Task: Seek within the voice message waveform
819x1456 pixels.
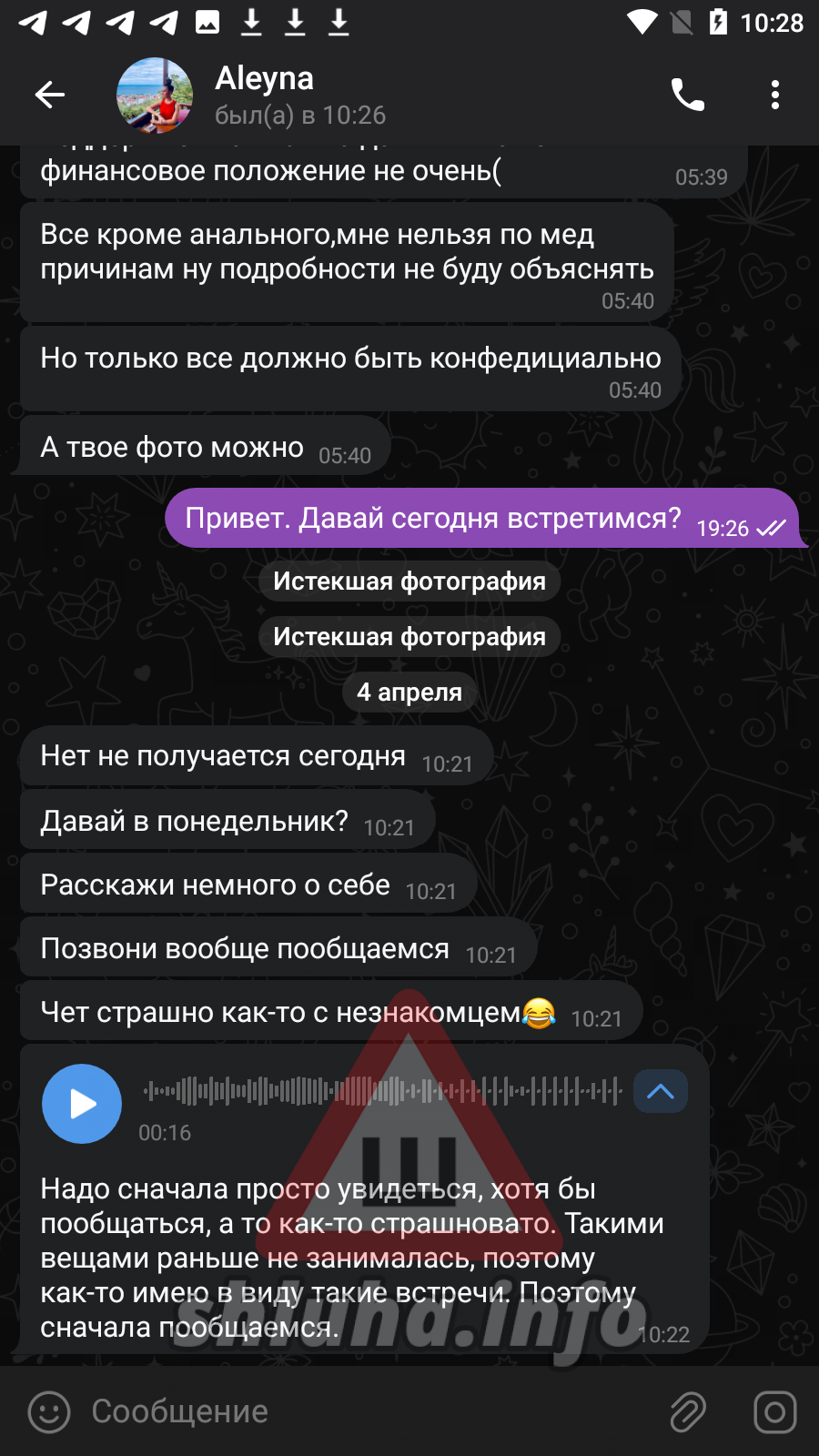Action: 382,1090
